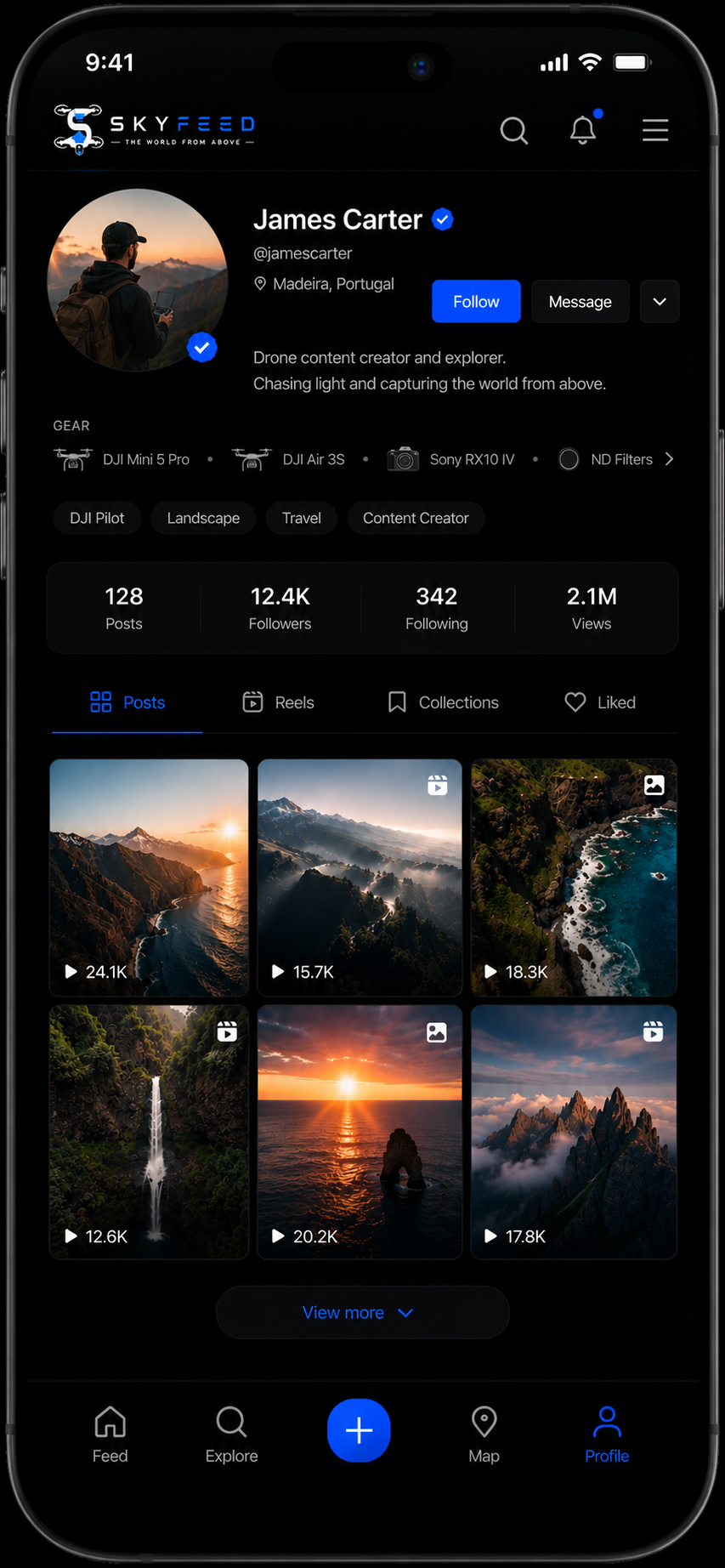
Task: Select the Content Creator chip
Action: (x=416, y=518)
